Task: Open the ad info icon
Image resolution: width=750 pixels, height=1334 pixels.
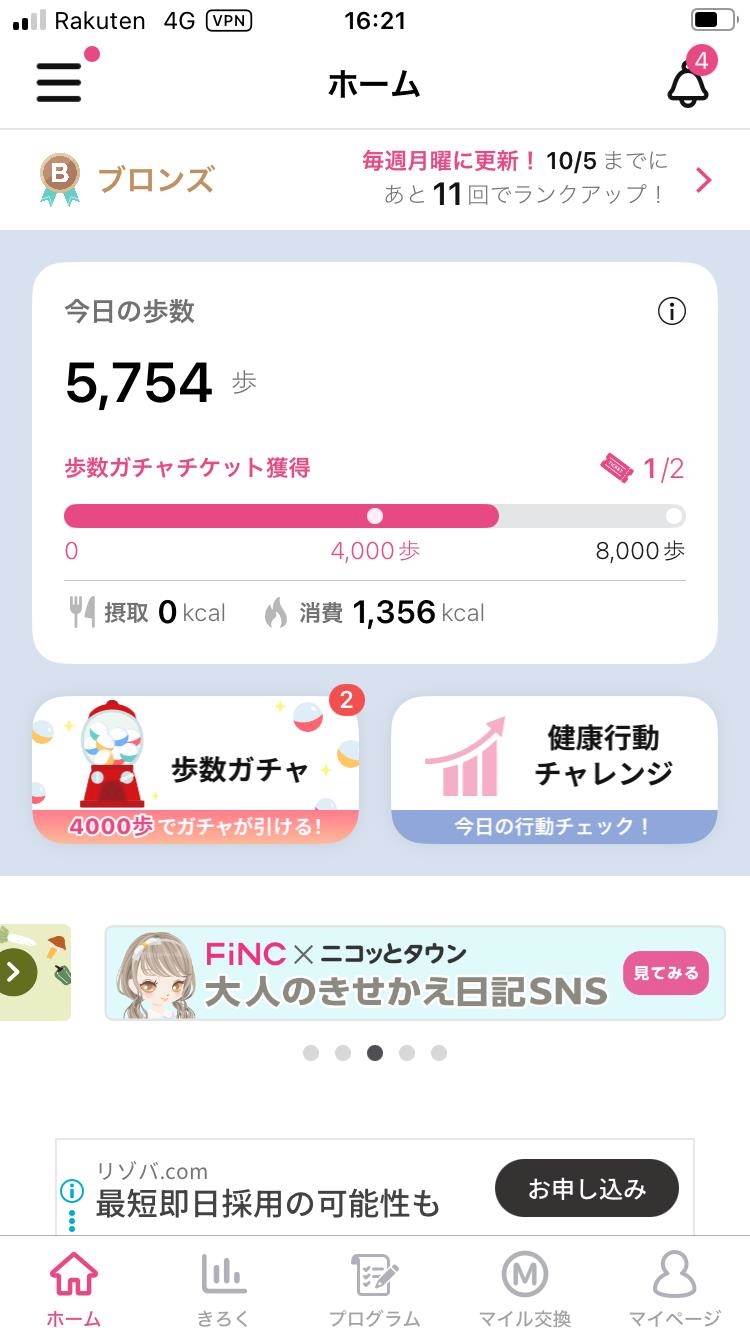Action: point(72,1190)
